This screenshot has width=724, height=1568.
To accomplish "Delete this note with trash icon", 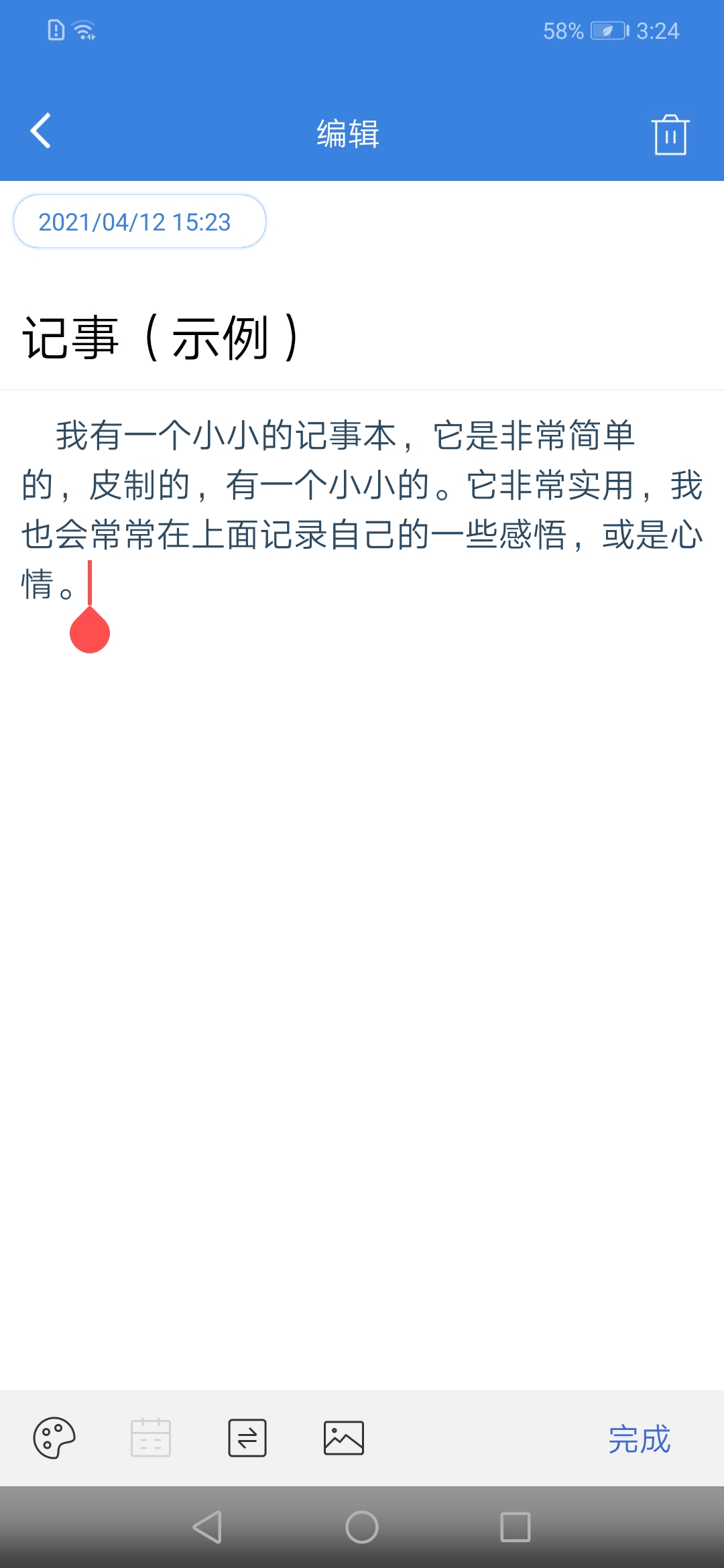I will pos(670,135).
